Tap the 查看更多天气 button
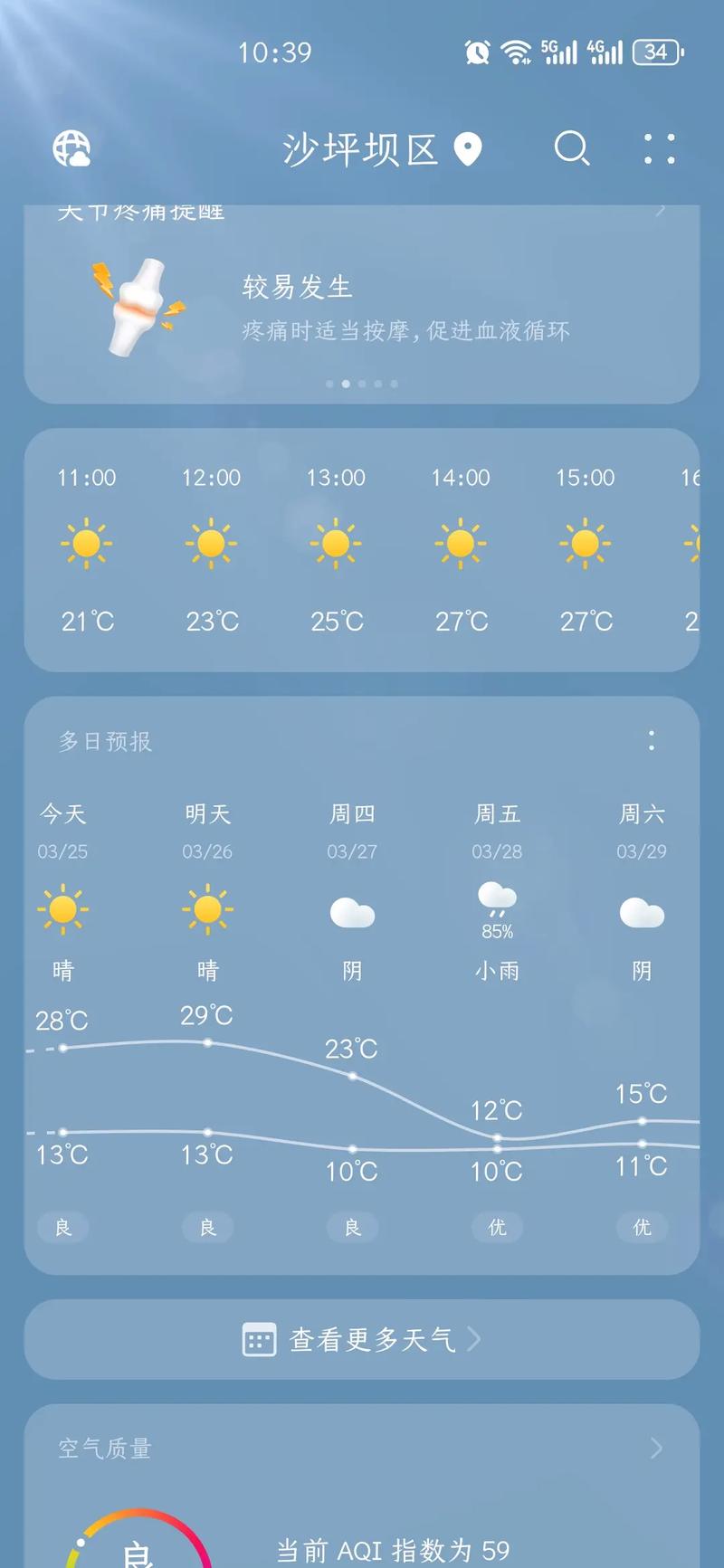The width and height of the screenshot is (724, 1568). [362, 1340]
